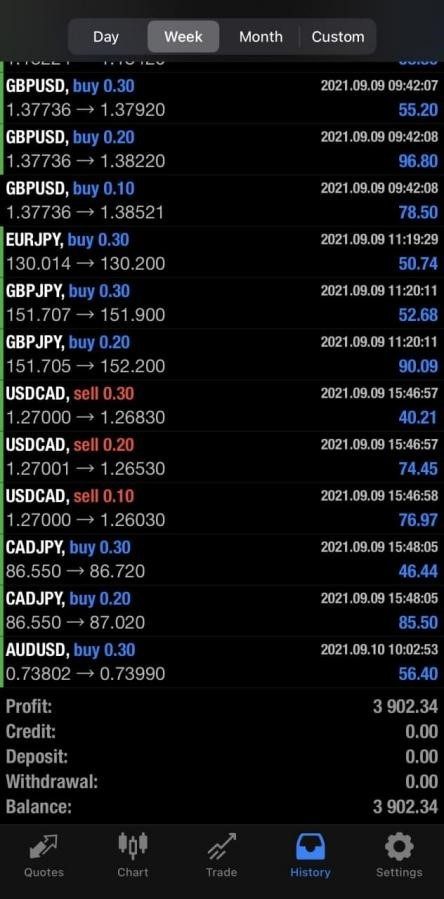Expand the CADJPY buy 0.20 trade

coord(222,611)
